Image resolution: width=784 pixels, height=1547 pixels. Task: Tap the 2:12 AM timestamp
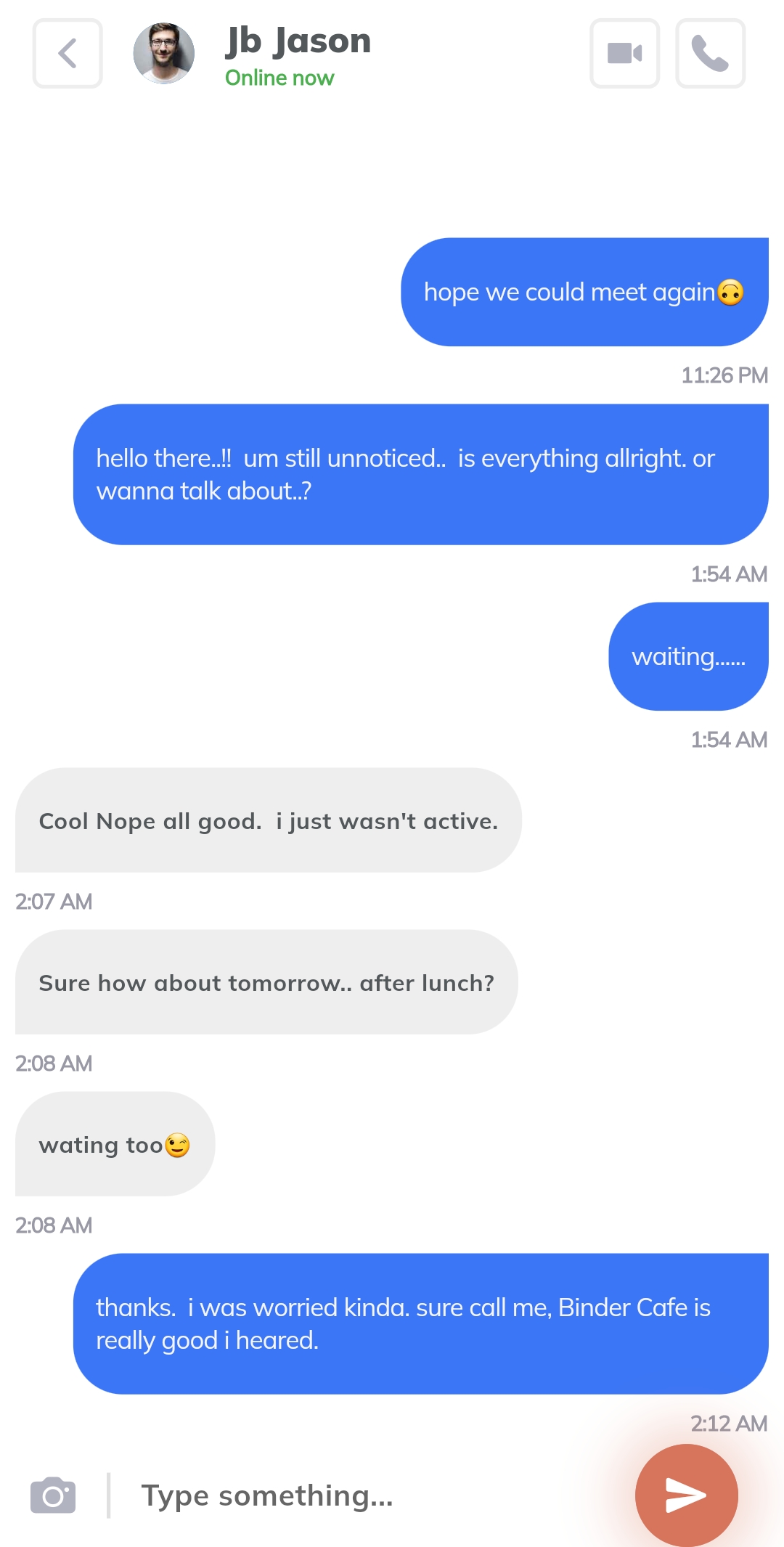tap(729, 1424)
